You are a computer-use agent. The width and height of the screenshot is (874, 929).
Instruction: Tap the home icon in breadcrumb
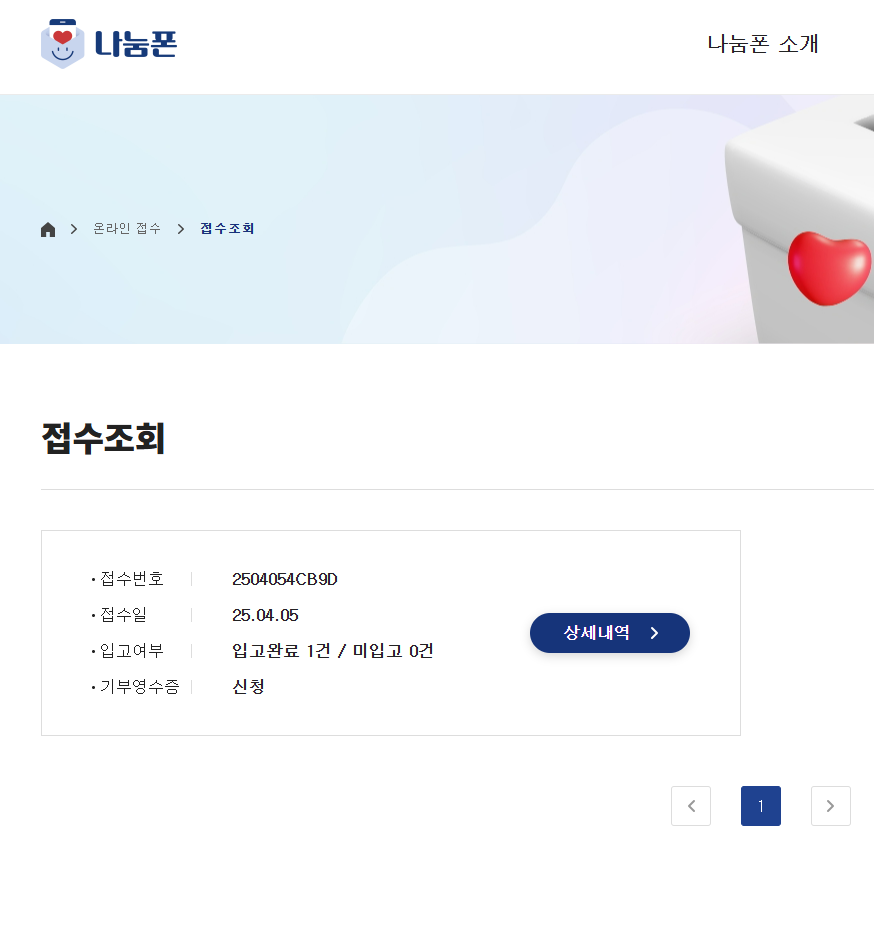pyautogui.click(x=48, y=229)
